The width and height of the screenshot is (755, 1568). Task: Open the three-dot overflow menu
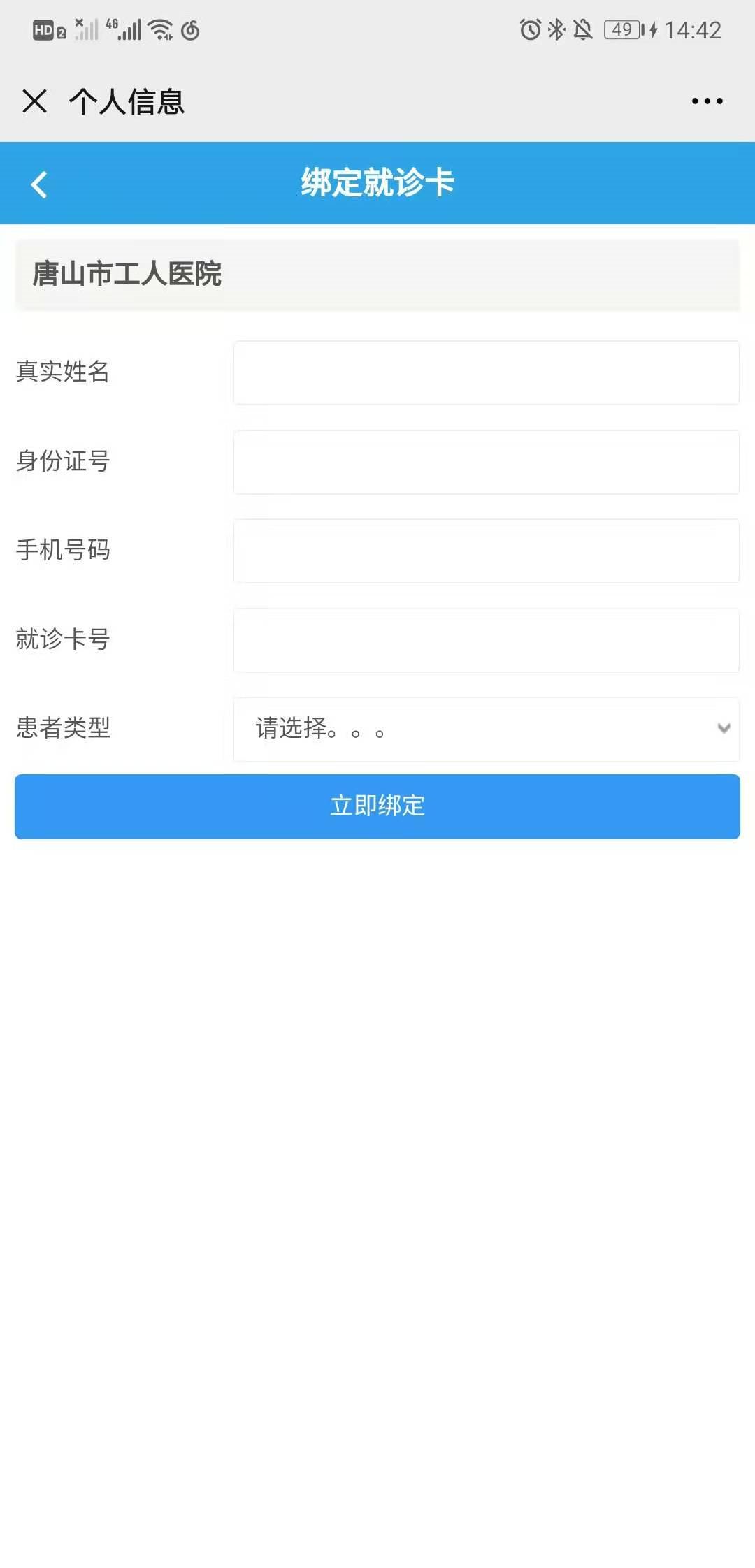point(707,101)
